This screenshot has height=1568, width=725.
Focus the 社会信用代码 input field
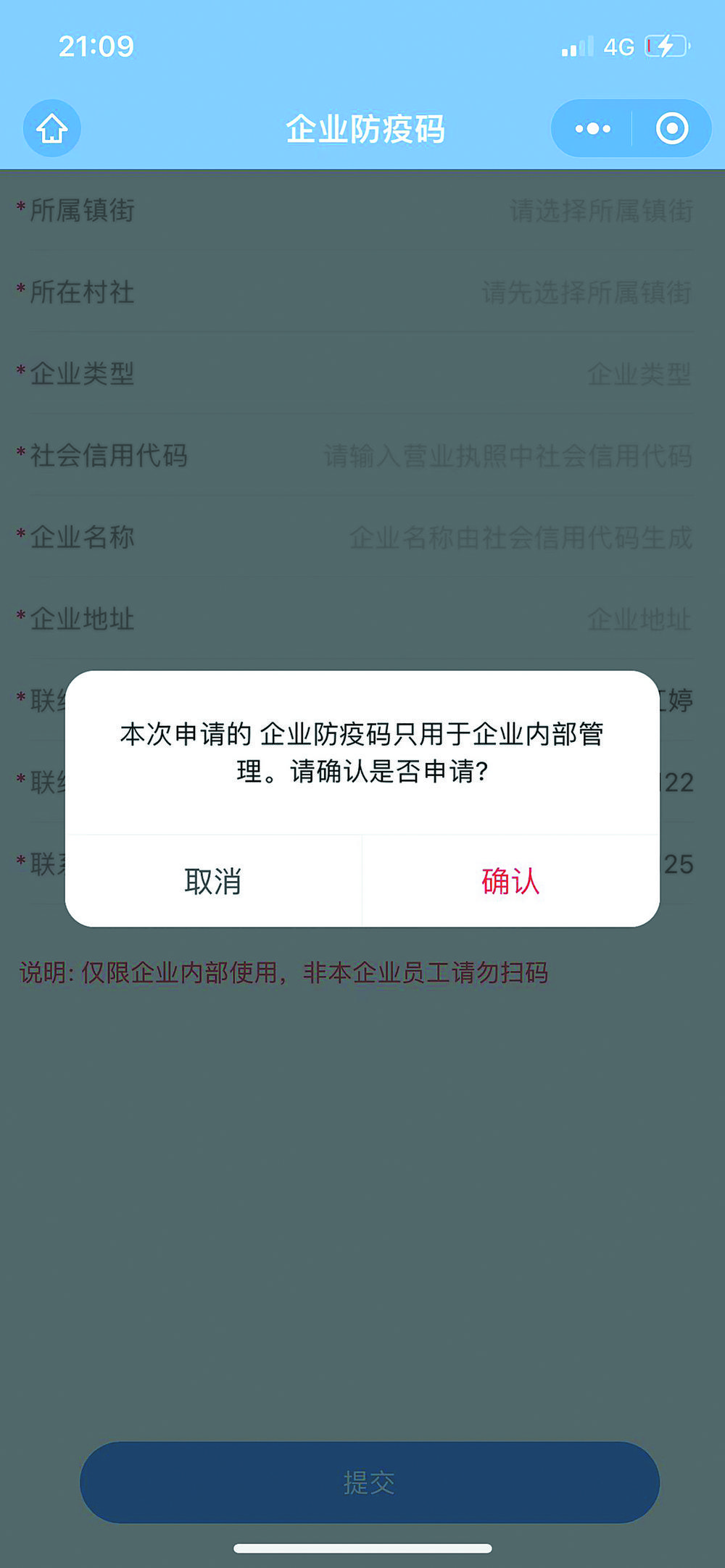point(507,456)
